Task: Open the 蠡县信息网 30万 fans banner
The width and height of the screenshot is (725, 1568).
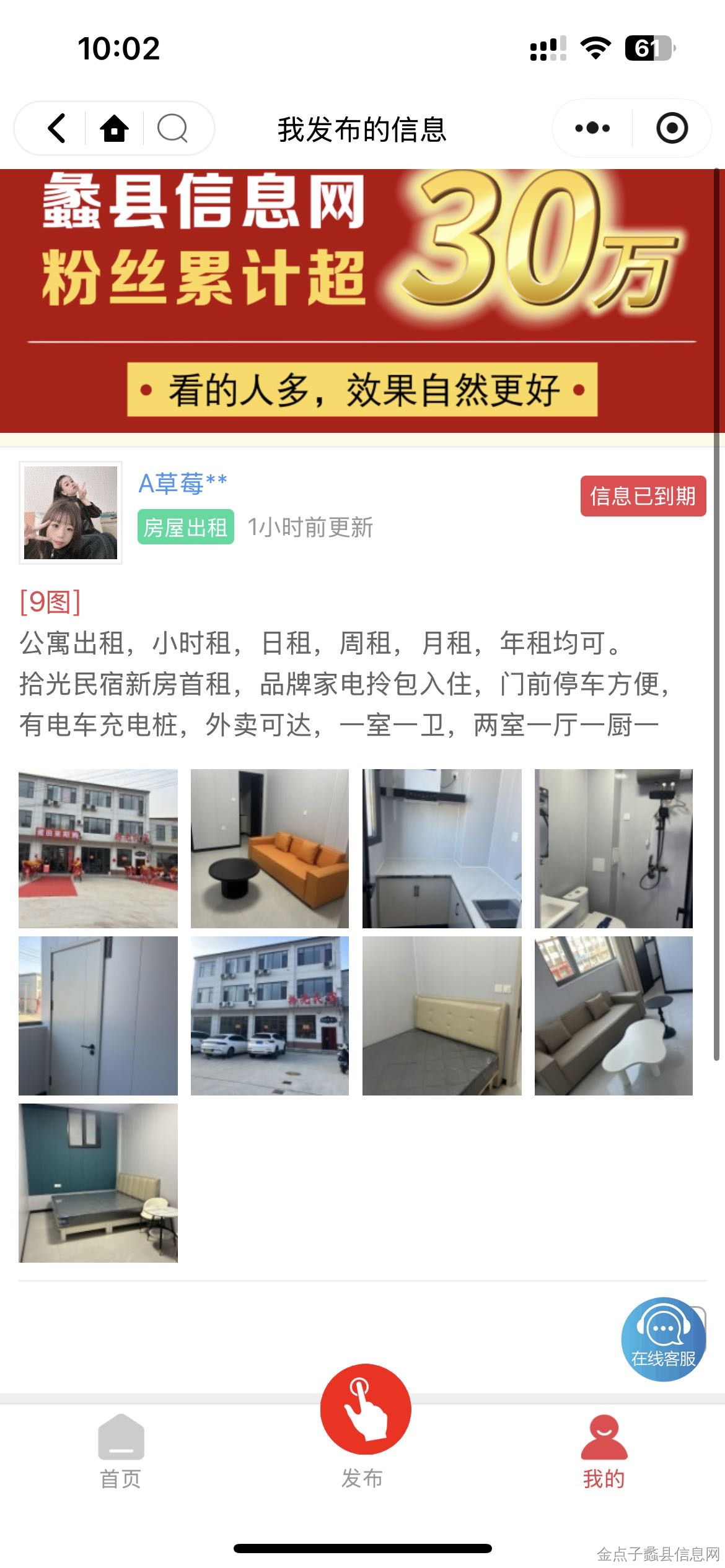Action: click(362, 300)
